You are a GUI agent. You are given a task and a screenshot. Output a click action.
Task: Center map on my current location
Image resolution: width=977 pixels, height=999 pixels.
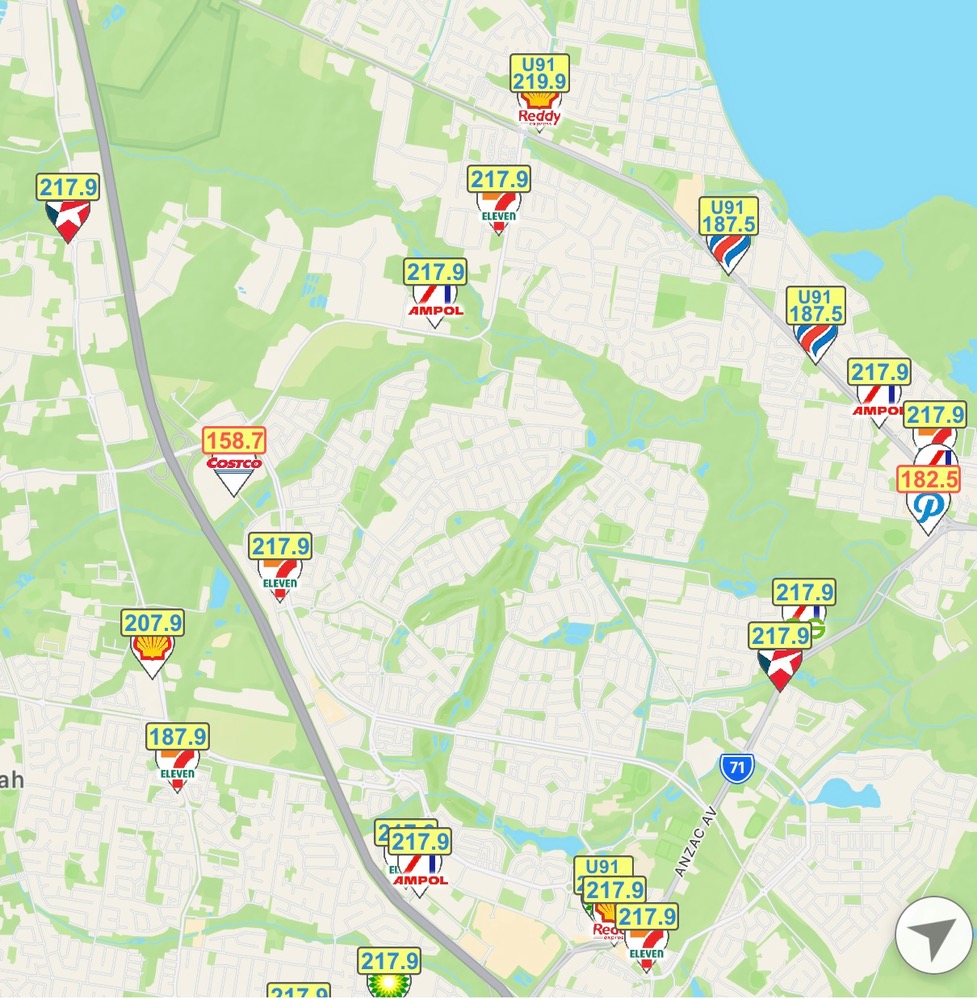coord(933,936)
